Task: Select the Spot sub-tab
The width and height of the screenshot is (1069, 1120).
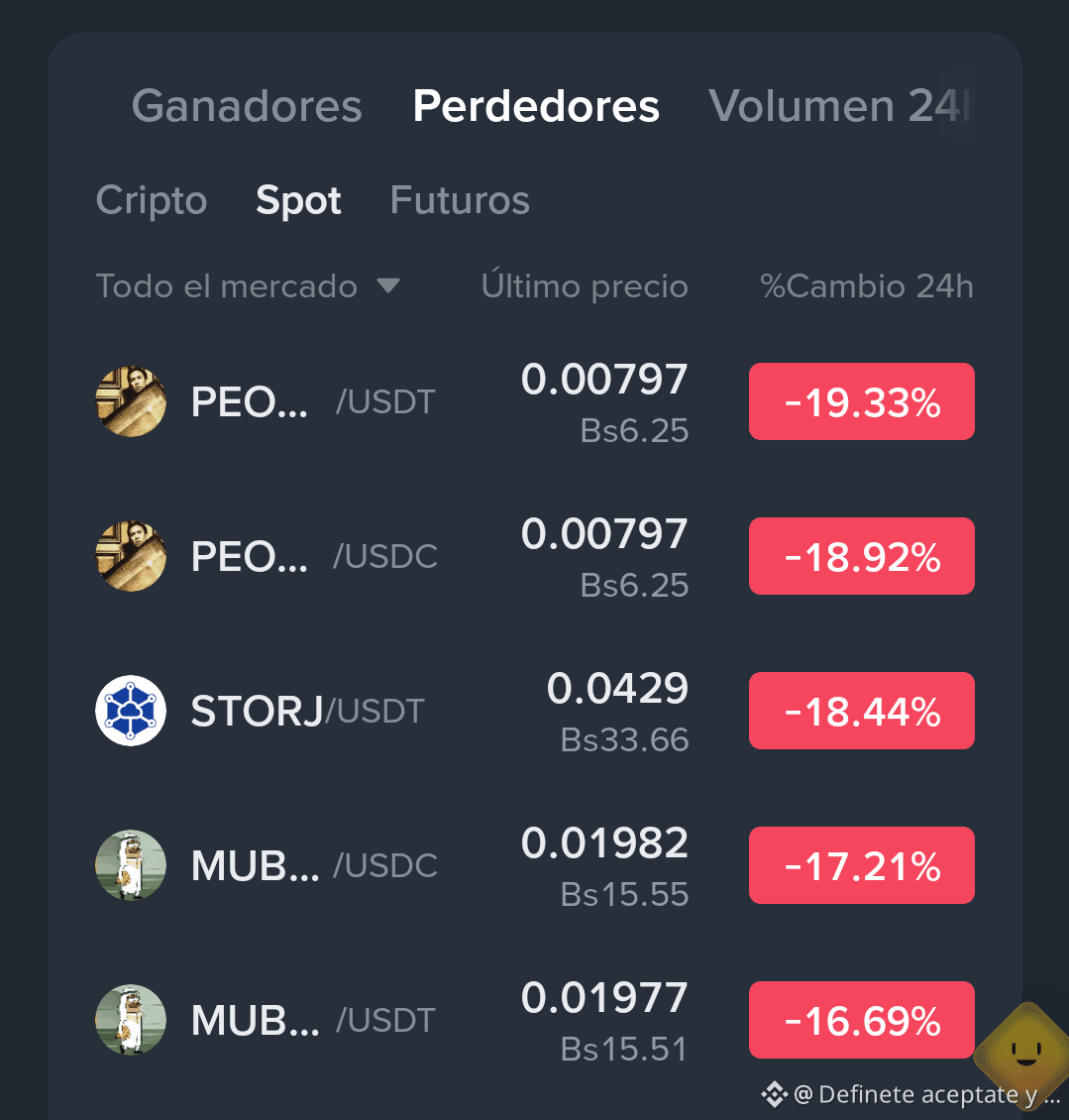Action: (298, 200)
